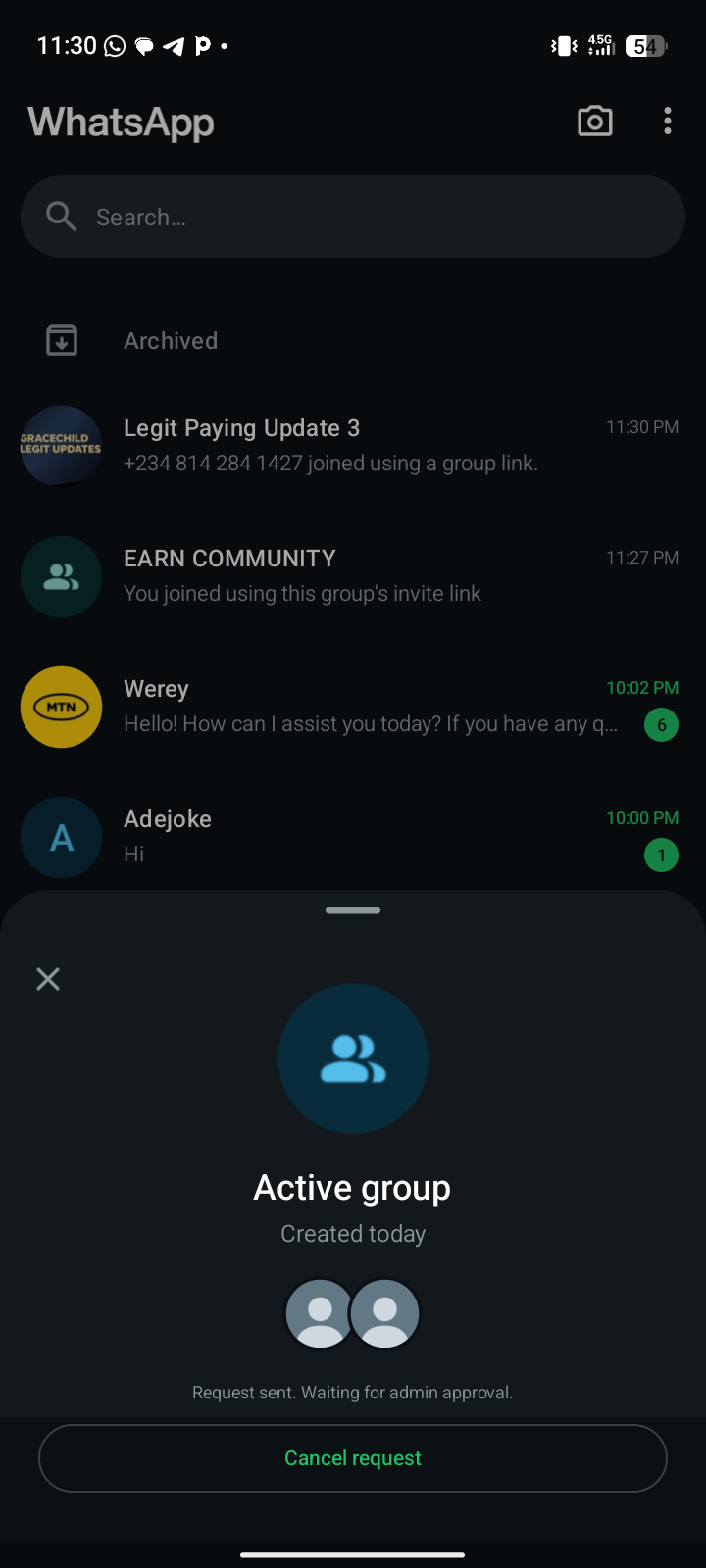Open the chat with Adejoke
Screen dimensions: 706x1568
point(353,837)
